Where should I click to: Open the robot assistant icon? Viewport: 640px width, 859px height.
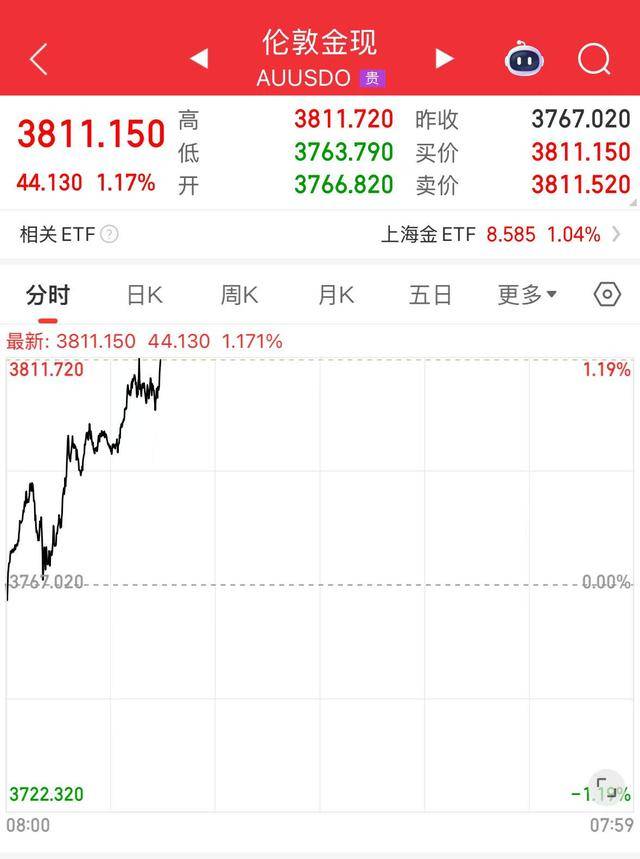click(x=525, y=60)
